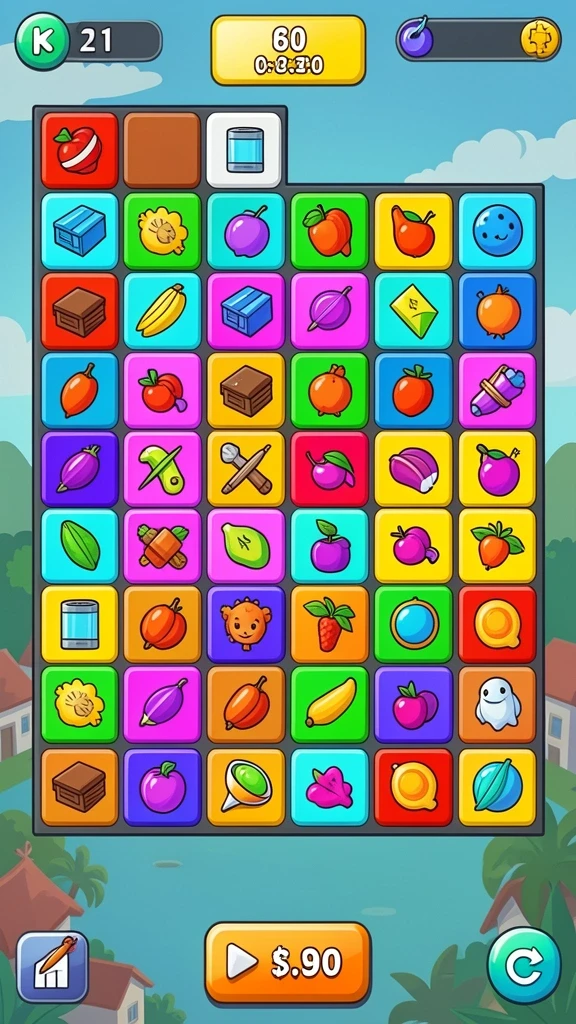Hit the round teal refresh button
Viewport: 576px width, 1024px height.
click(x=524, y=965)
